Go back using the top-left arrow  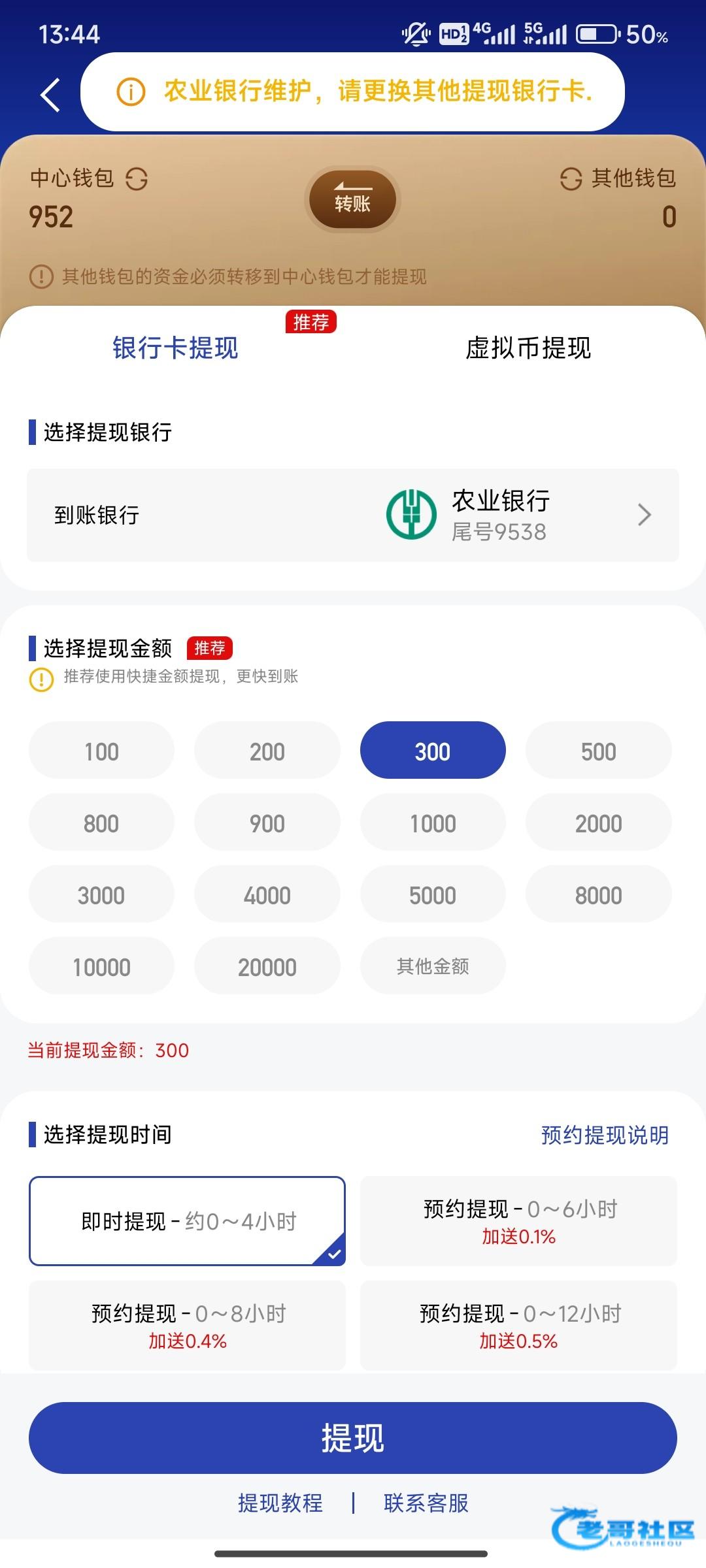pyautogui.click(x=50, y=95)
